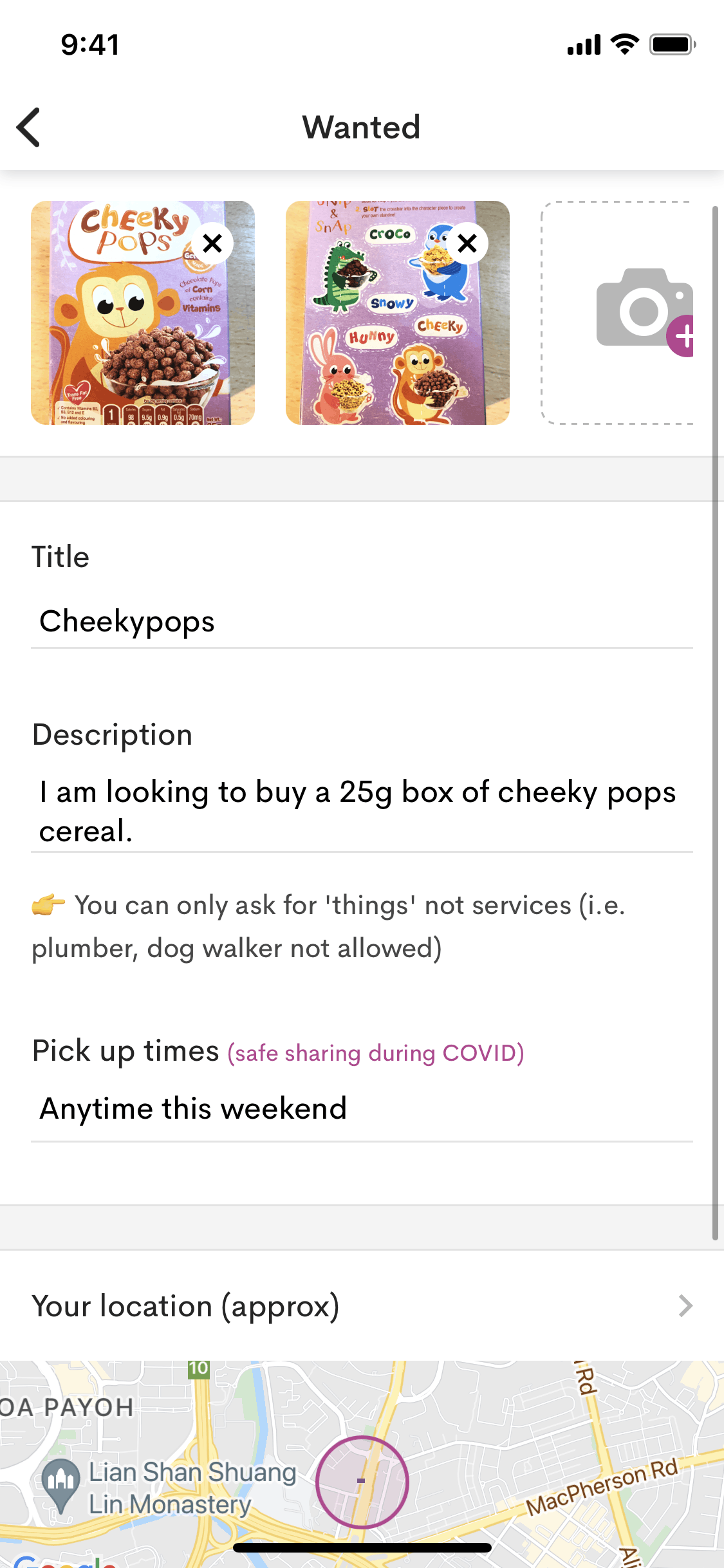Open the Your location (approx) row
This screenshot has height=1568, width=724.
coord(362,1306)
